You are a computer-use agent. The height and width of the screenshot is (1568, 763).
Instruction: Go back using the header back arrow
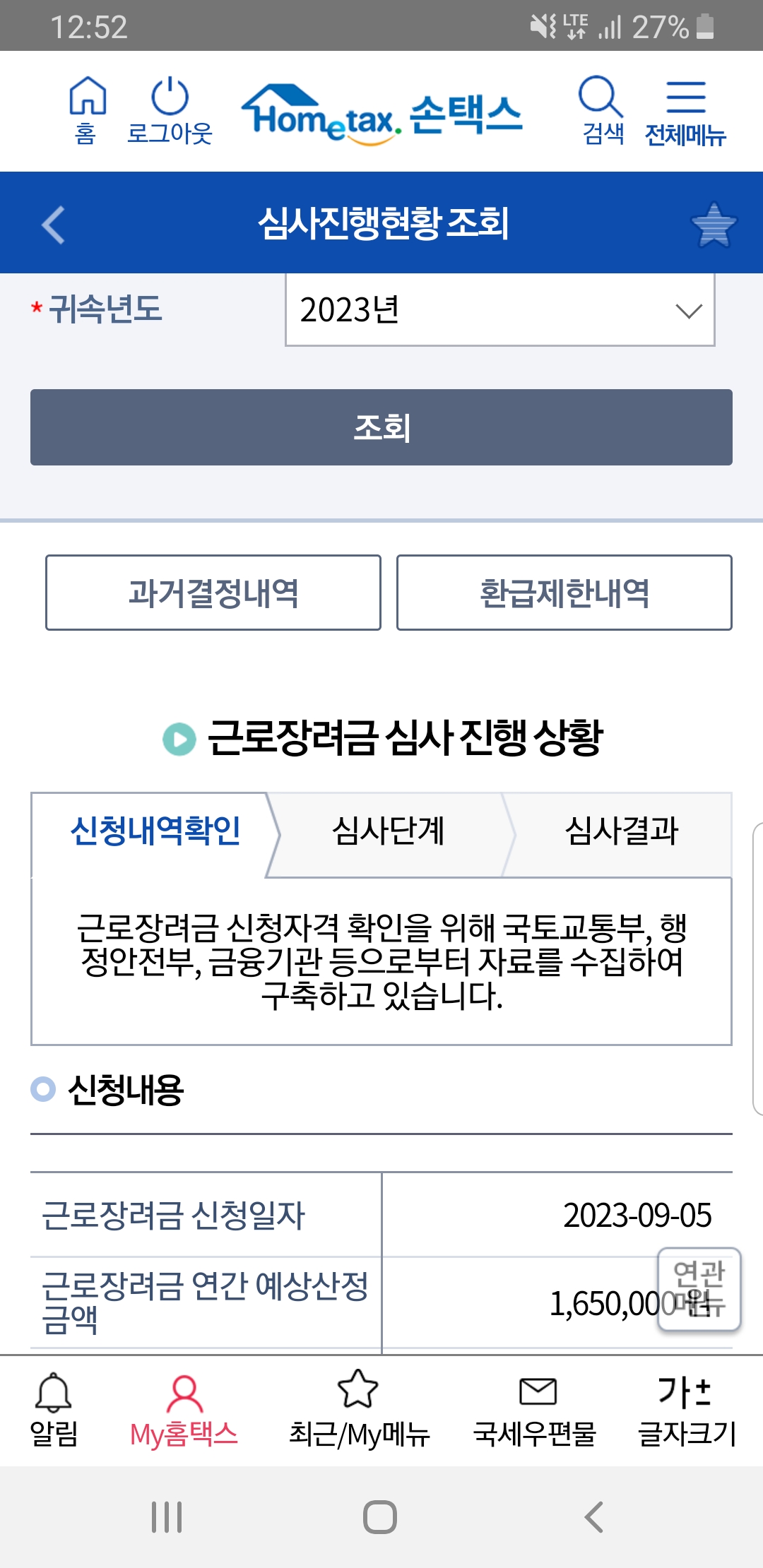[x=54, y=225]
